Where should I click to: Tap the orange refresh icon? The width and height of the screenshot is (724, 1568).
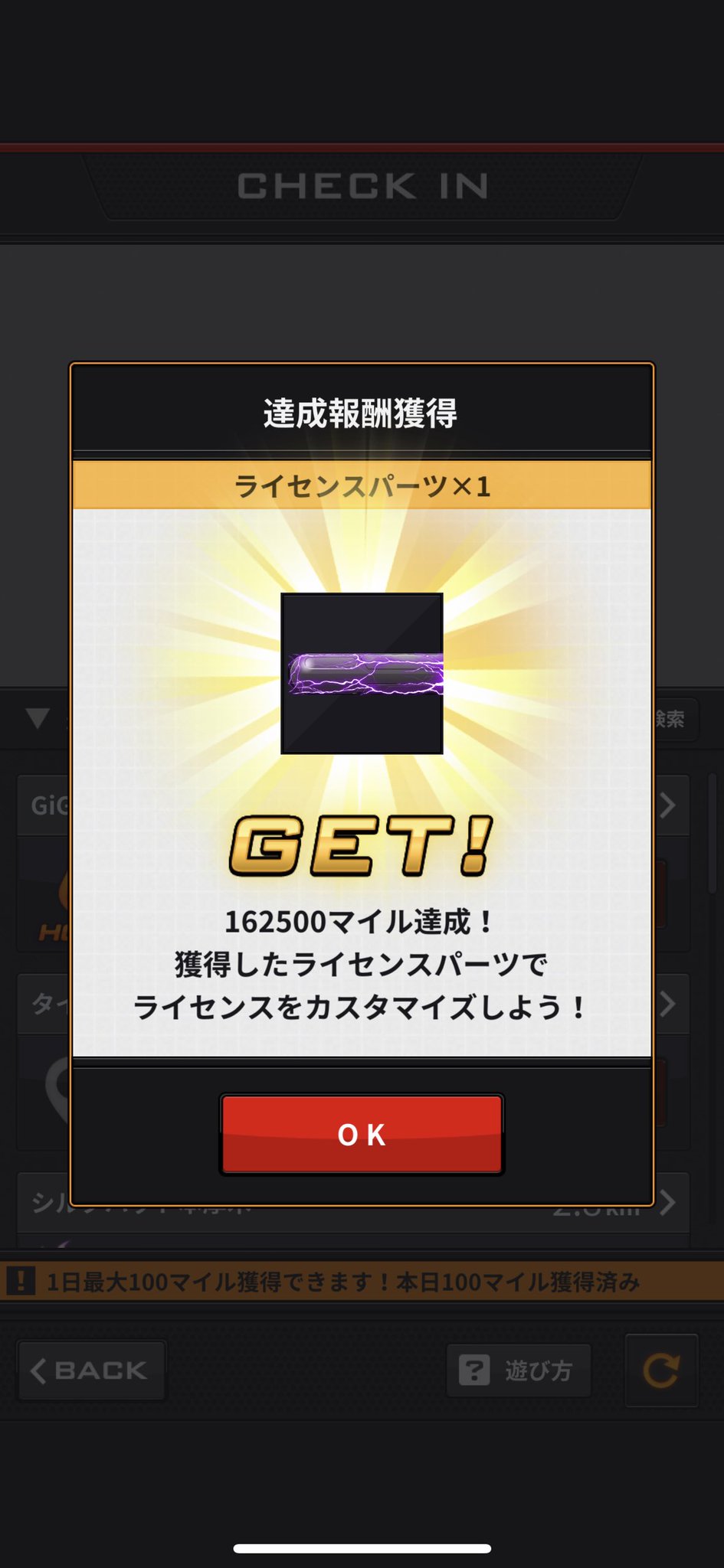click(661, 1370)
